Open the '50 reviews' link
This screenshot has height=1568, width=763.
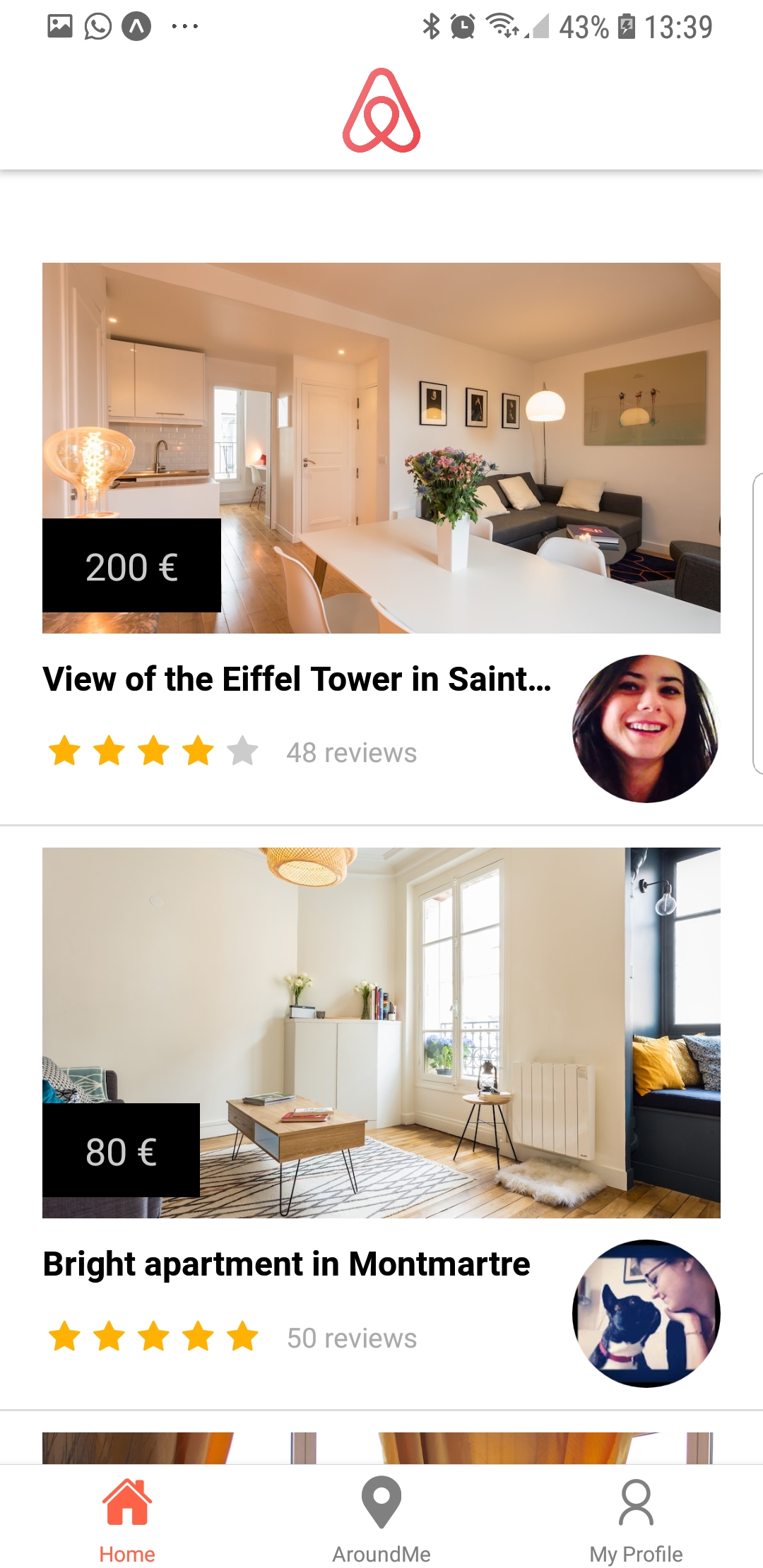point(351,1337)
